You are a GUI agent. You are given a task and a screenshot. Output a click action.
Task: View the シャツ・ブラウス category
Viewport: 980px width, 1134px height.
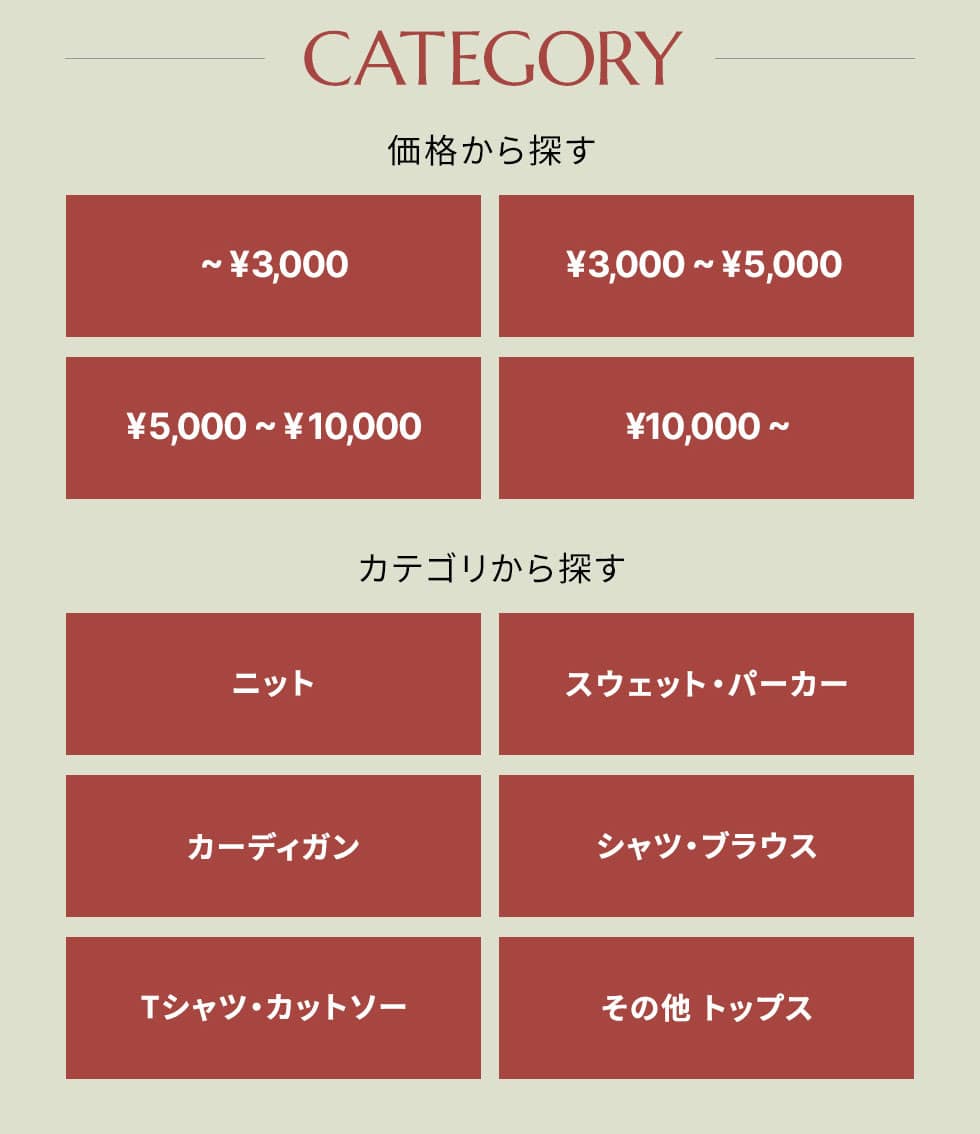click(706, 846)
